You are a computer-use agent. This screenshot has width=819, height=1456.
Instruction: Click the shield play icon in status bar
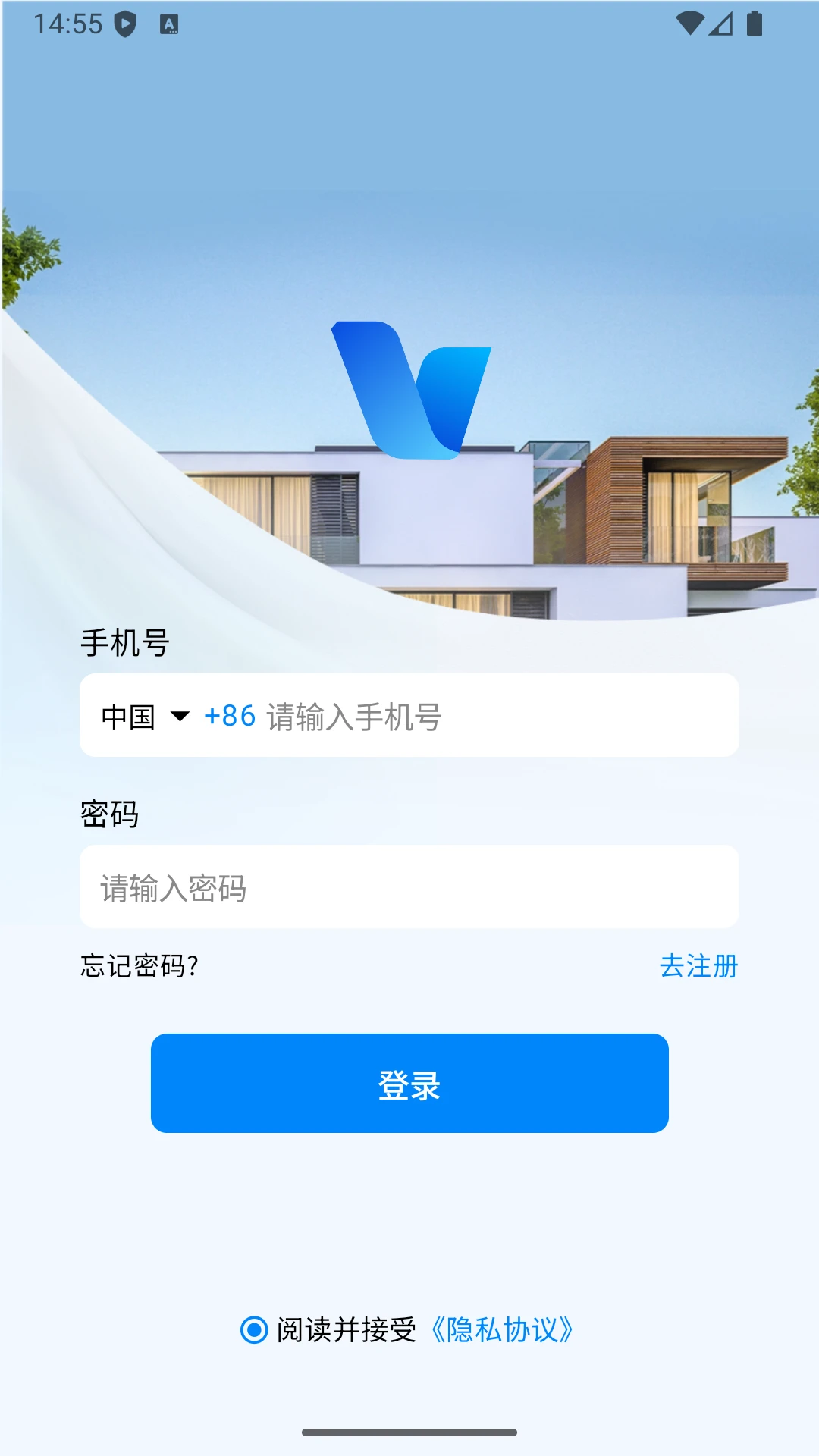click(124, 23)
